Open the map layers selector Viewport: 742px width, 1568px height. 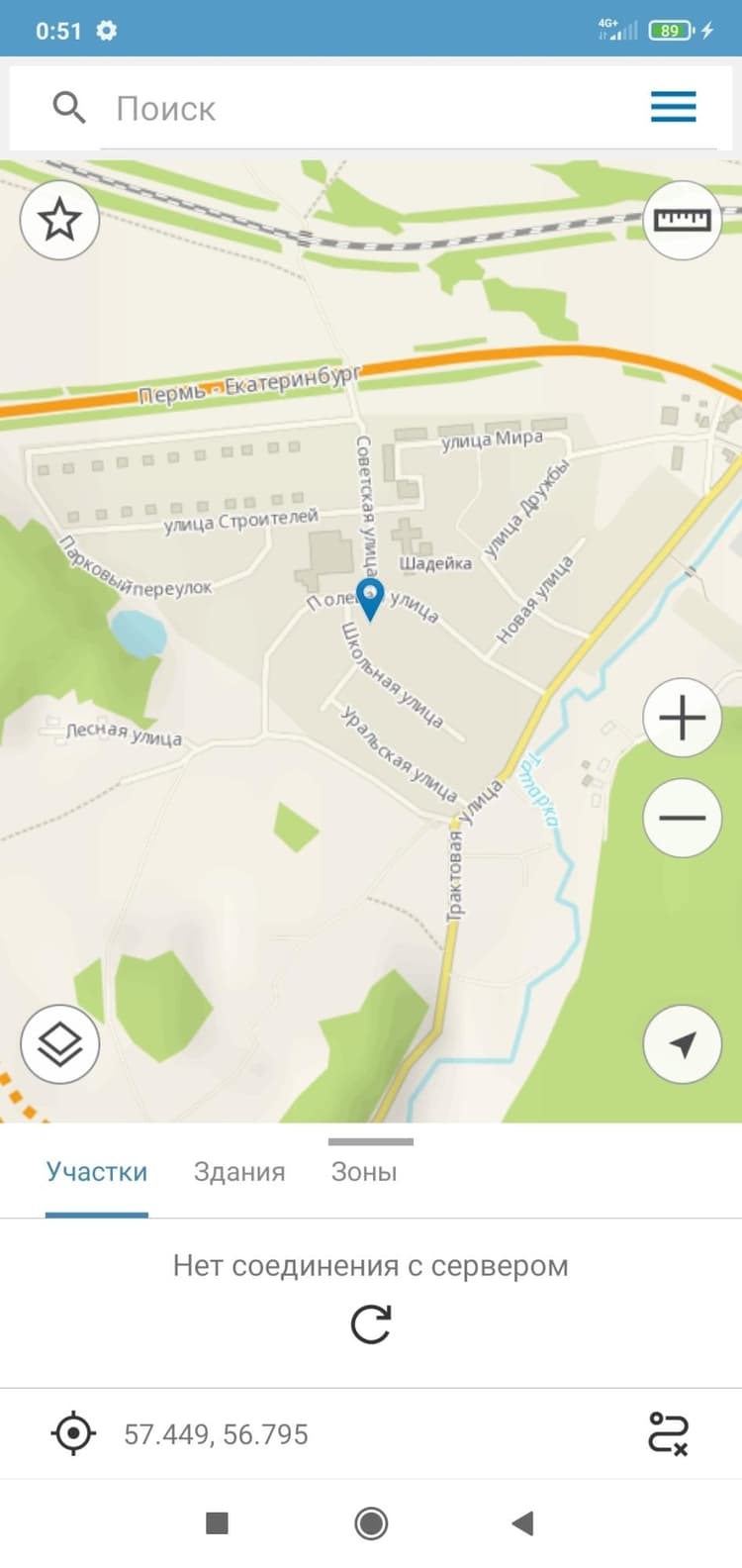click(x=59, y=1043)
